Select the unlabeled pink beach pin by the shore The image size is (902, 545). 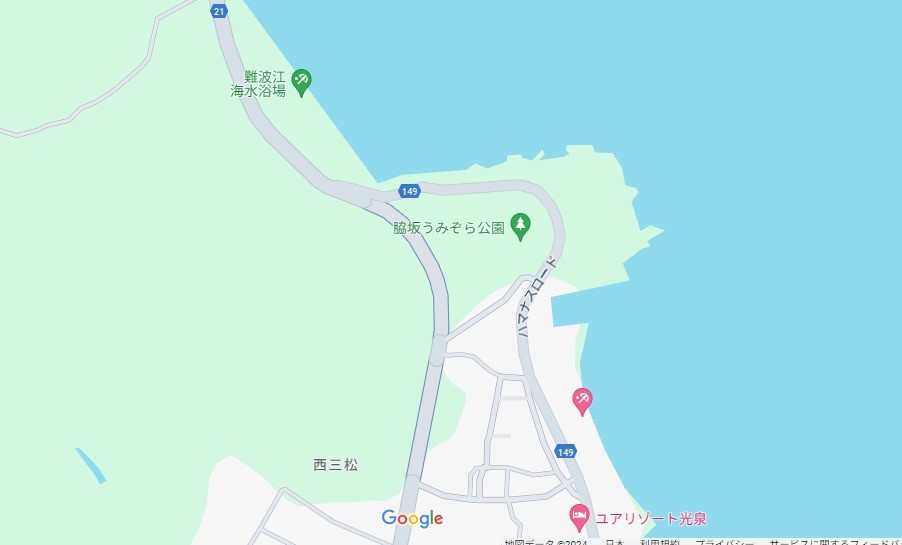pyautogui.click(x=582, y=400)
